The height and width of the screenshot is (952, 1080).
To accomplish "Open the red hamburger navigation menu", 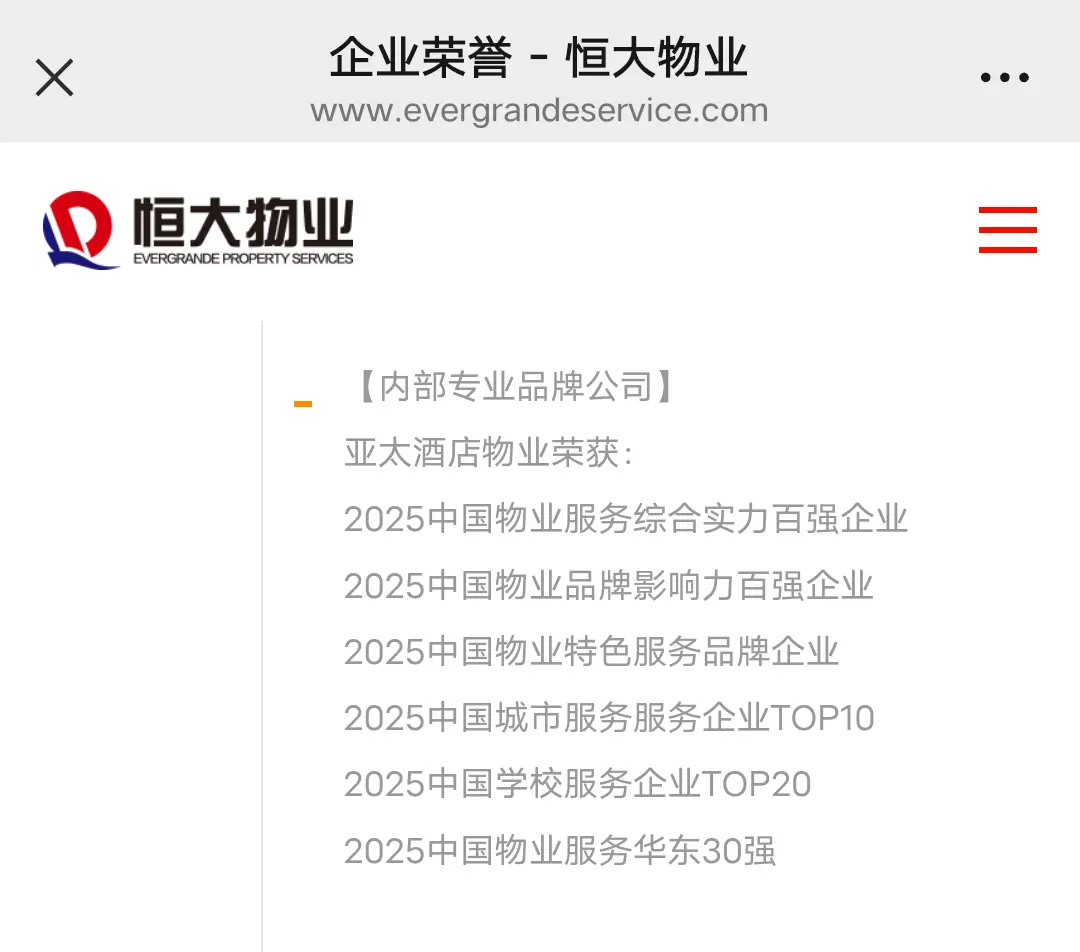I will point(1007,230).
